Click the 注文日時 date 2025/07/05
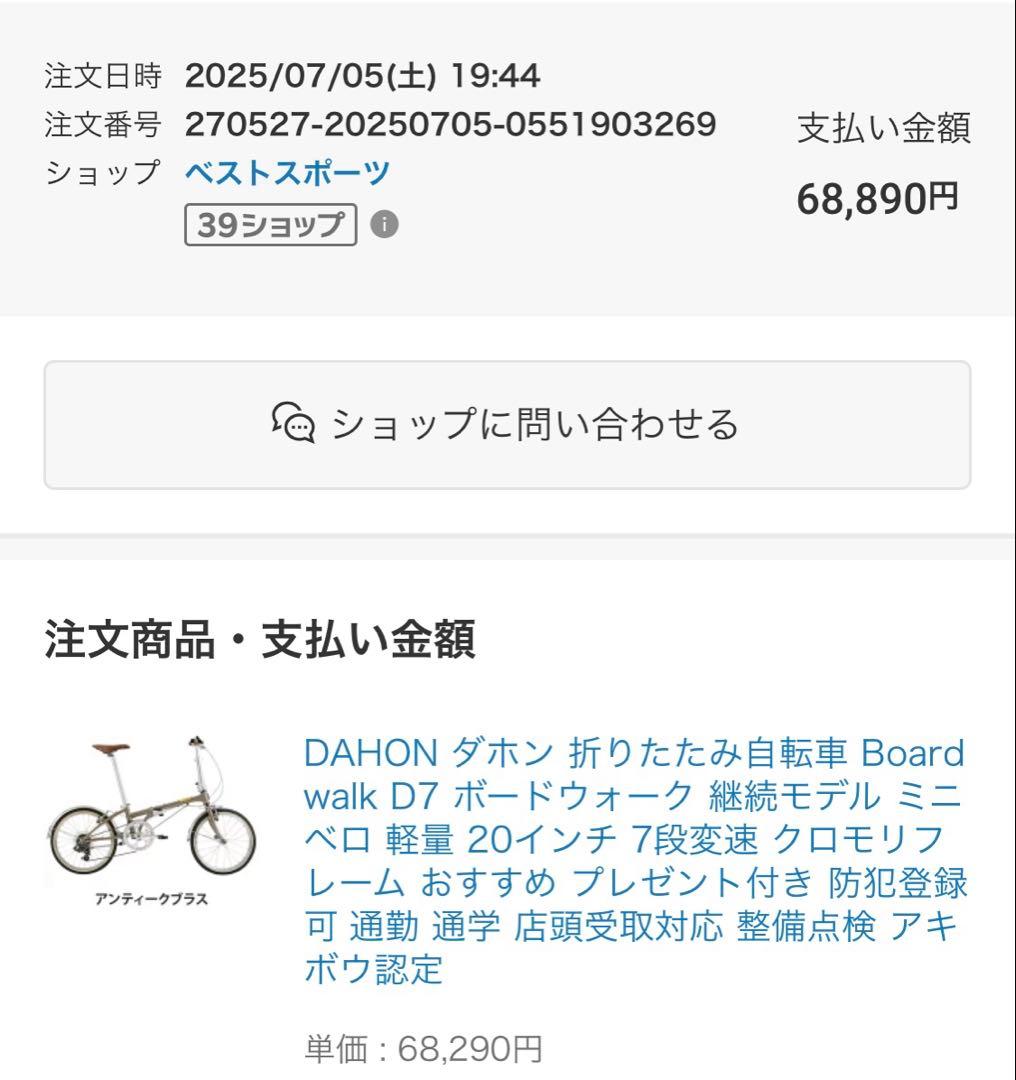 (358, 74)
